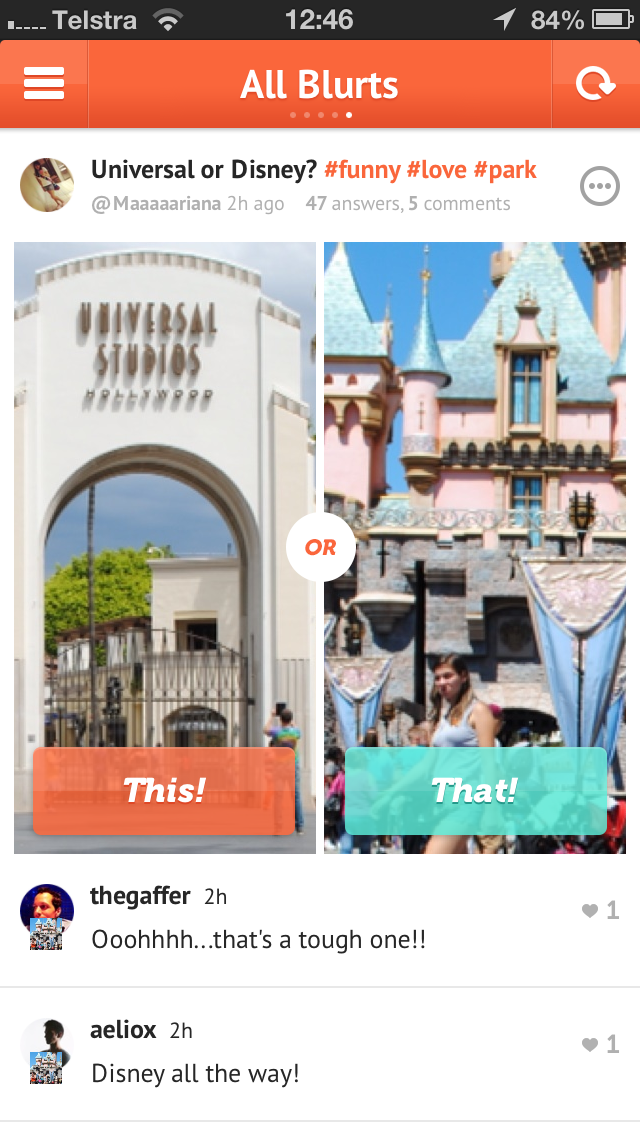Like aeliox's Disney comment

(x=600, y=1044)
